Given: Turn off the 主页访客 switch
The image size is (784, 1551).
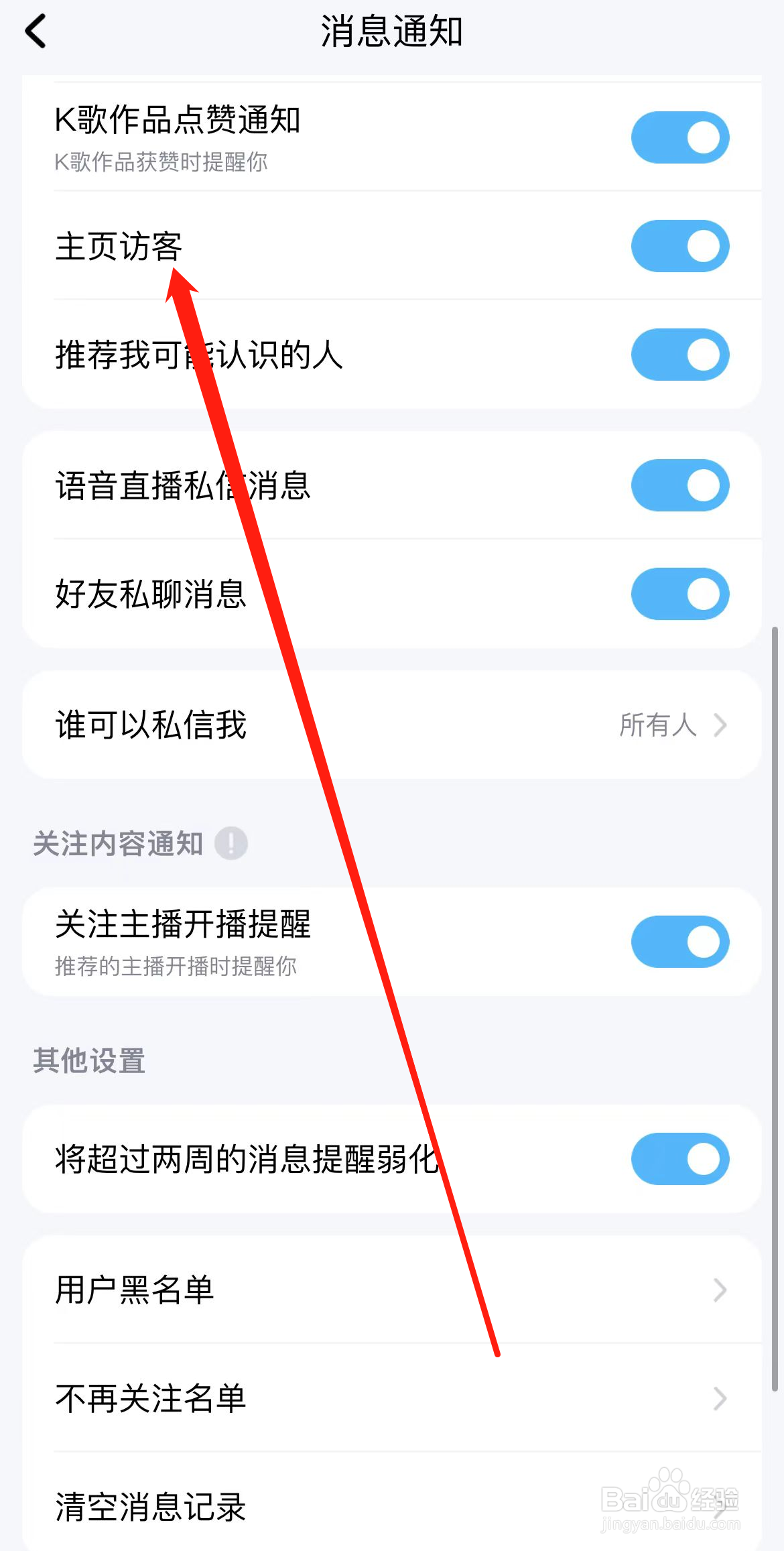Looking at the screenshot, I should (680, 246).
